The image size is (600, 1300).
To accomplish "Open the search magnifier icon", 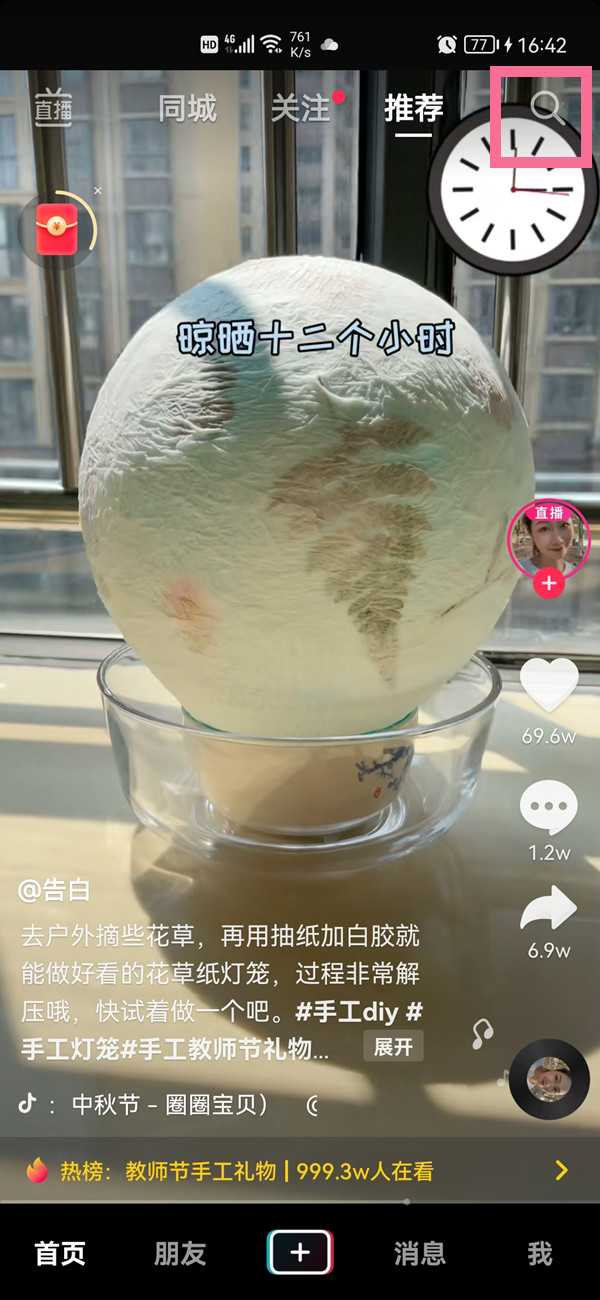I will click(547, 108).
